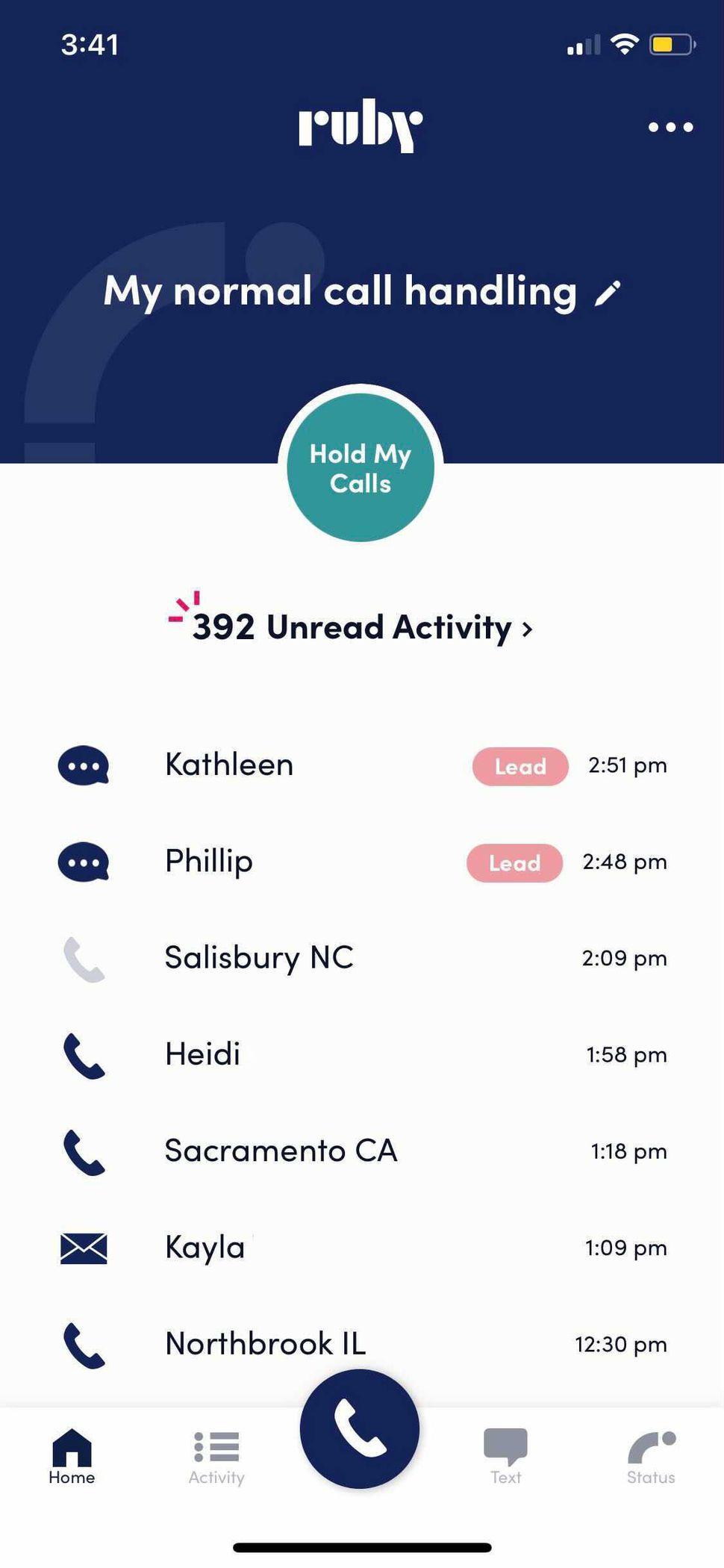Open Phillip's lead message

[361, 862]
